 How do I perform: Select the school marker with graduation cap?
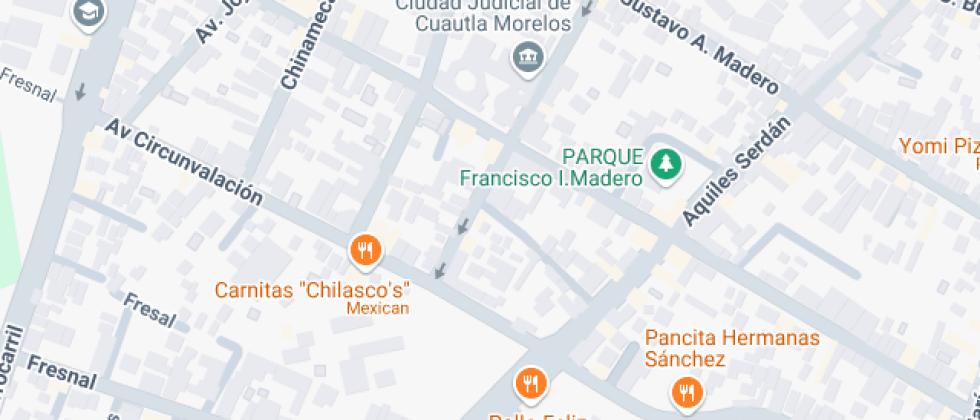pyautogui.click(x=91, y=12)
